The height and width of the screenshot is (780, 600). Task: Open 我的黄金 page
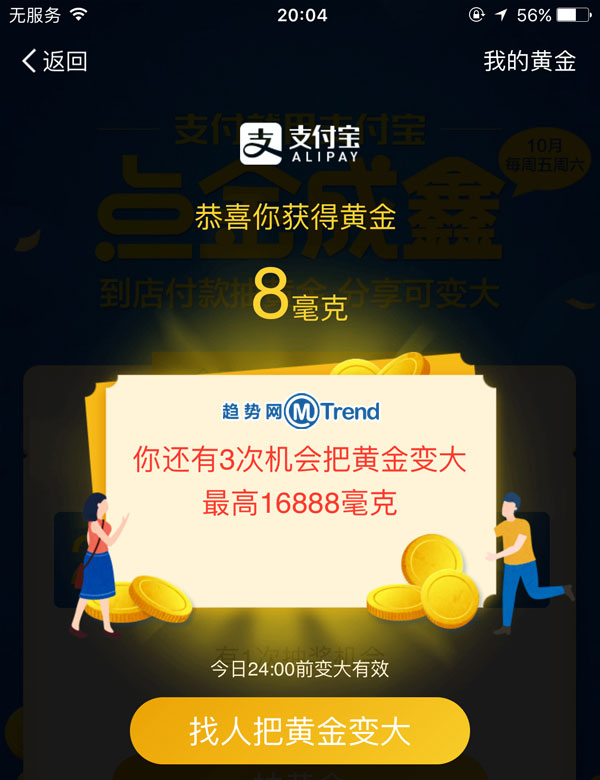coord(529,61)
